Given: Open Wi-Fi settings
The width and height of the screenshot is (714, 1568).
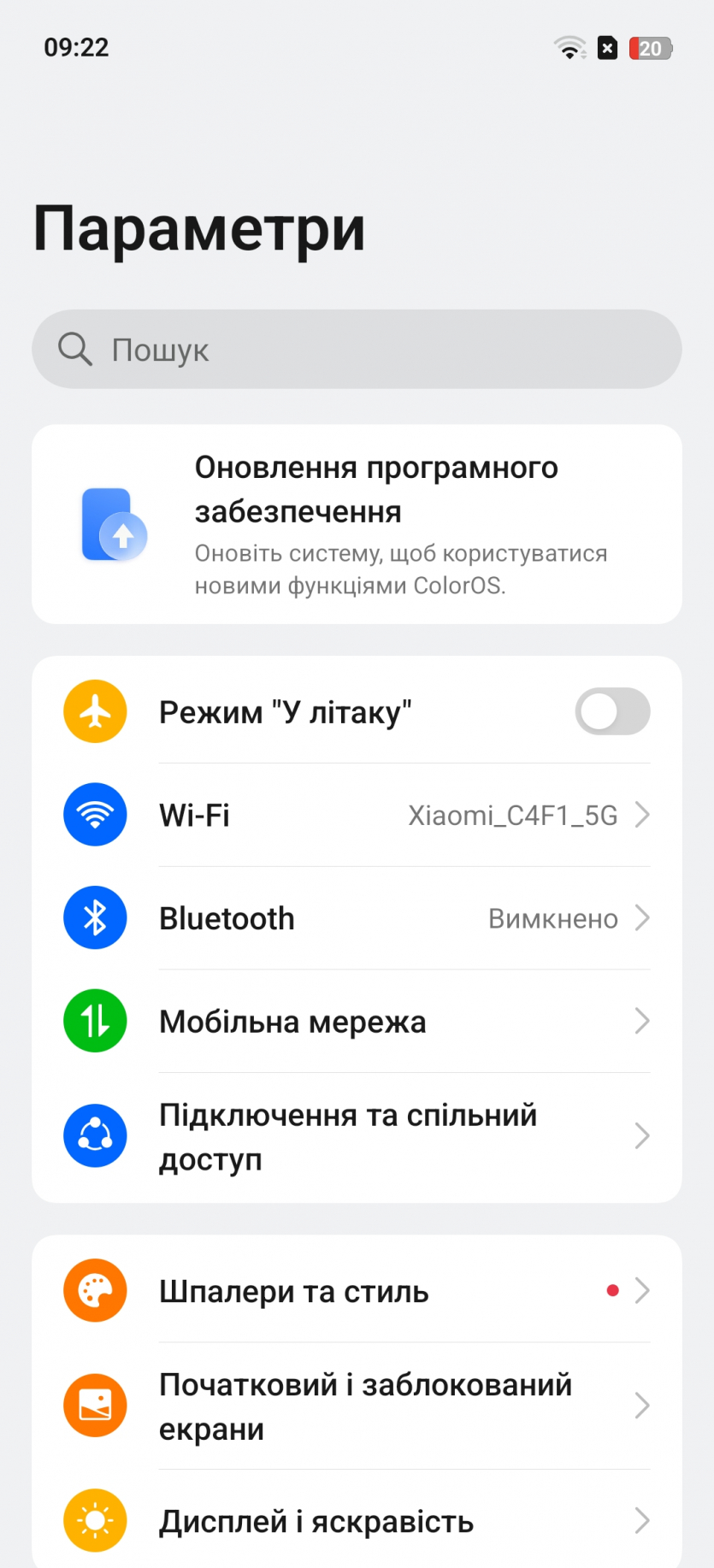Looking at the screenshot, I should pyautogui.click(x=357, y=815).
